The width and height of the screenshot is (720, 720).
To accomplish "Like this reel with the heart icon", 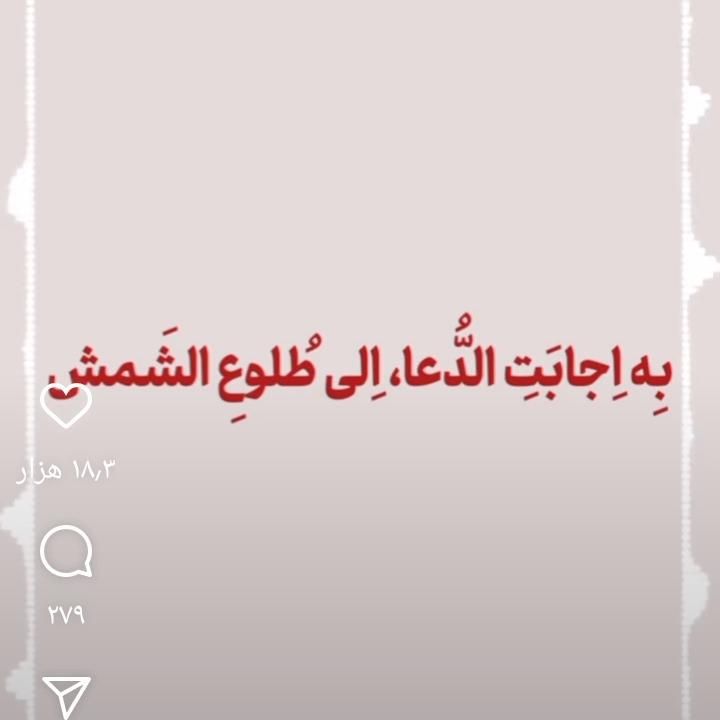I will (66, 405).
